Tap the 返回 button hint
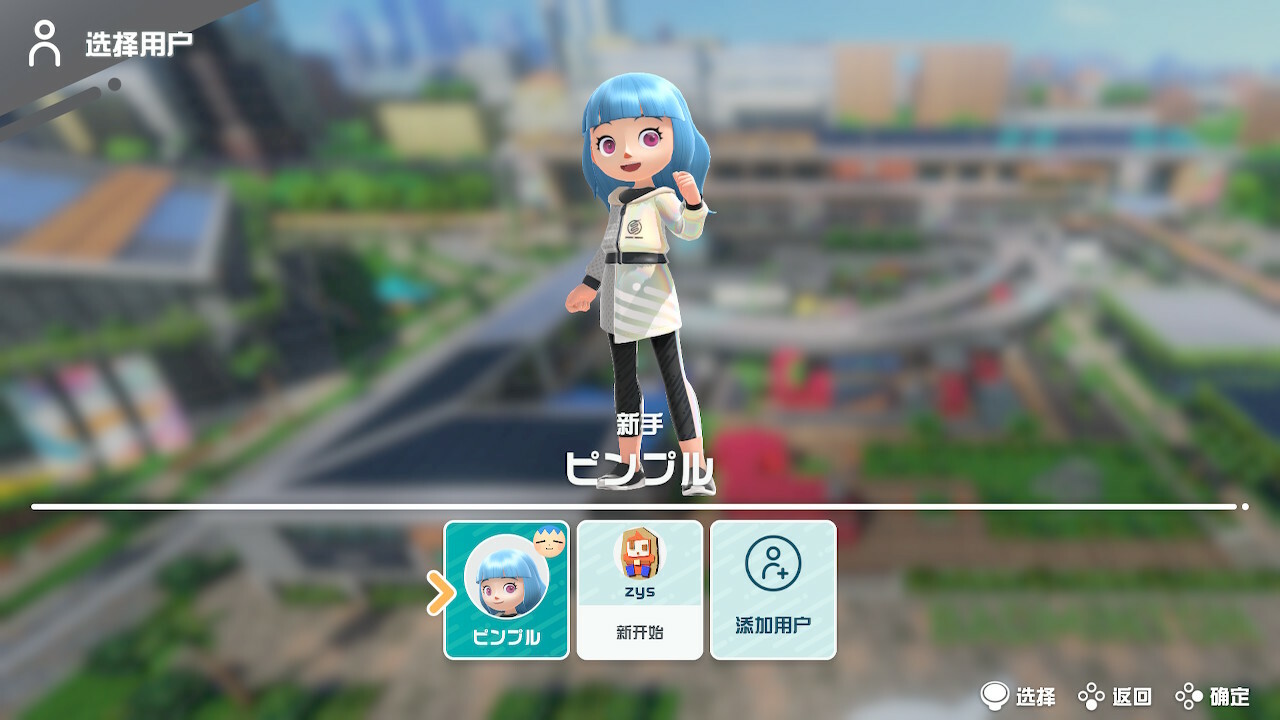The height and width of the screenshot is (720, 1280). [1114, 697]
